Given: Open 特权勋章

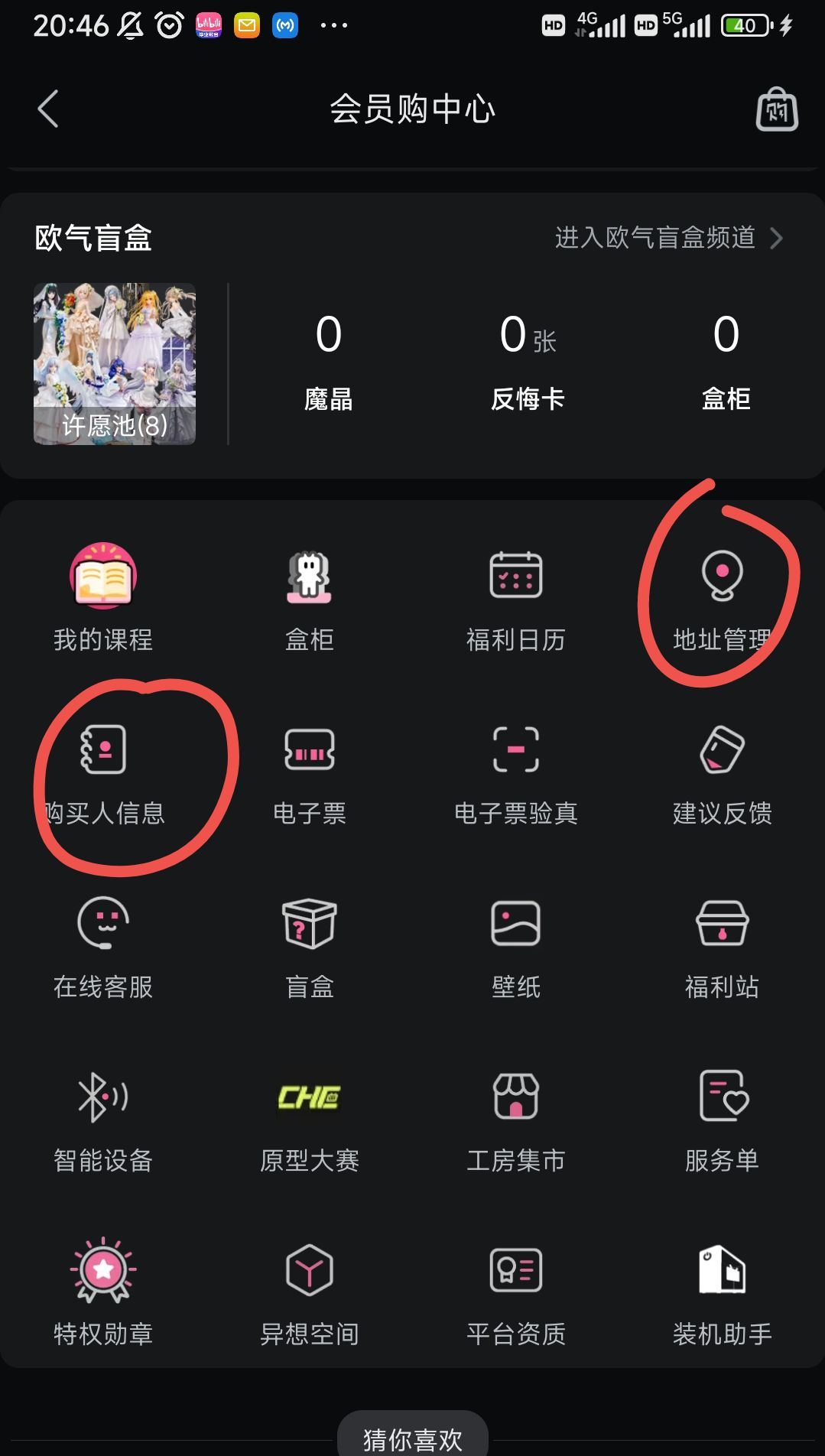Looking at the screenshot, I should click(x=103, y=1292).
